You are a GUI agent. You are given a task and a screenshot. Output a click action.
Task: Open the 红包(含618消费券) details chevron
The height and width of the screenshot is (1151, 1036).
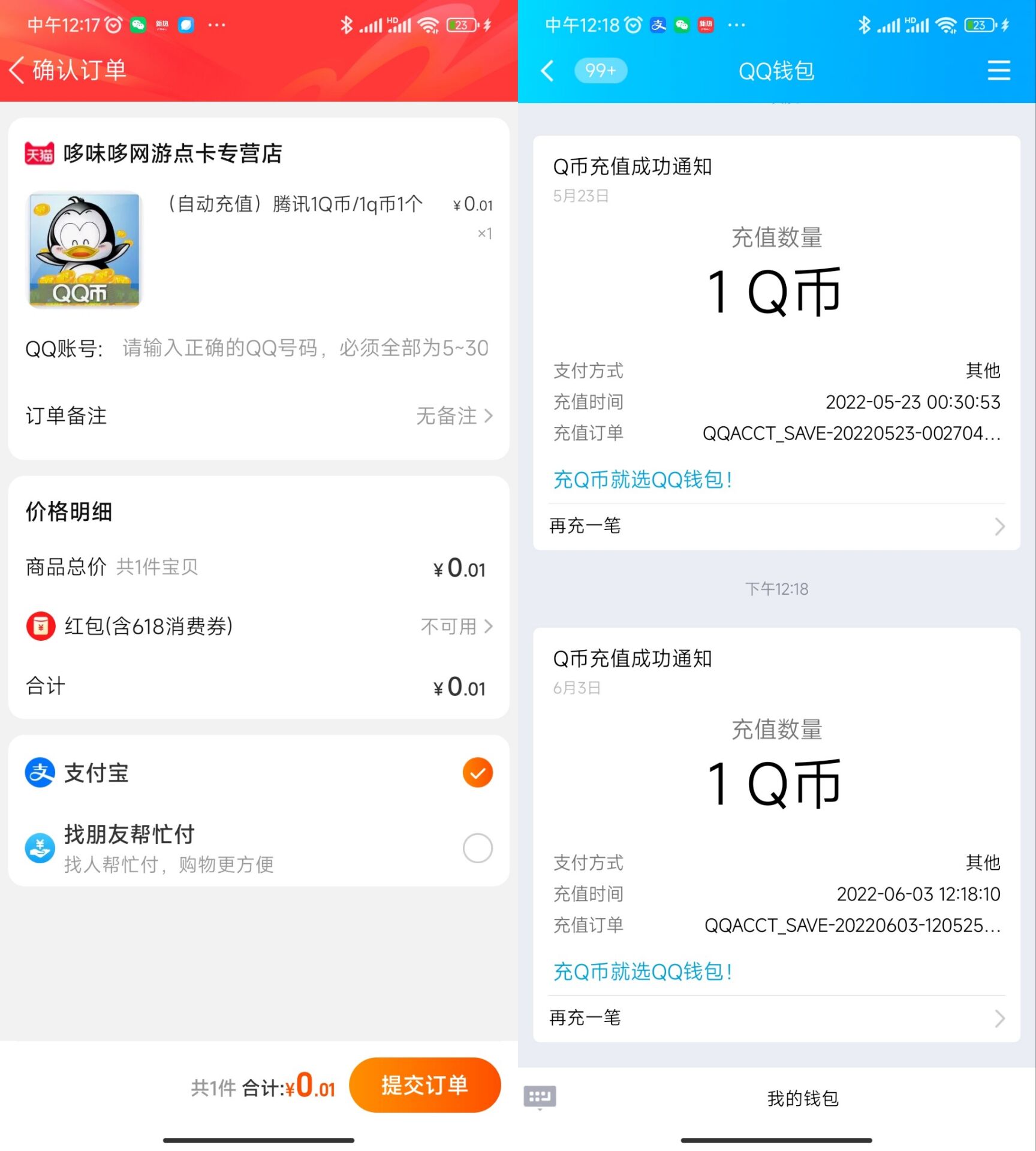click(490, 626)
